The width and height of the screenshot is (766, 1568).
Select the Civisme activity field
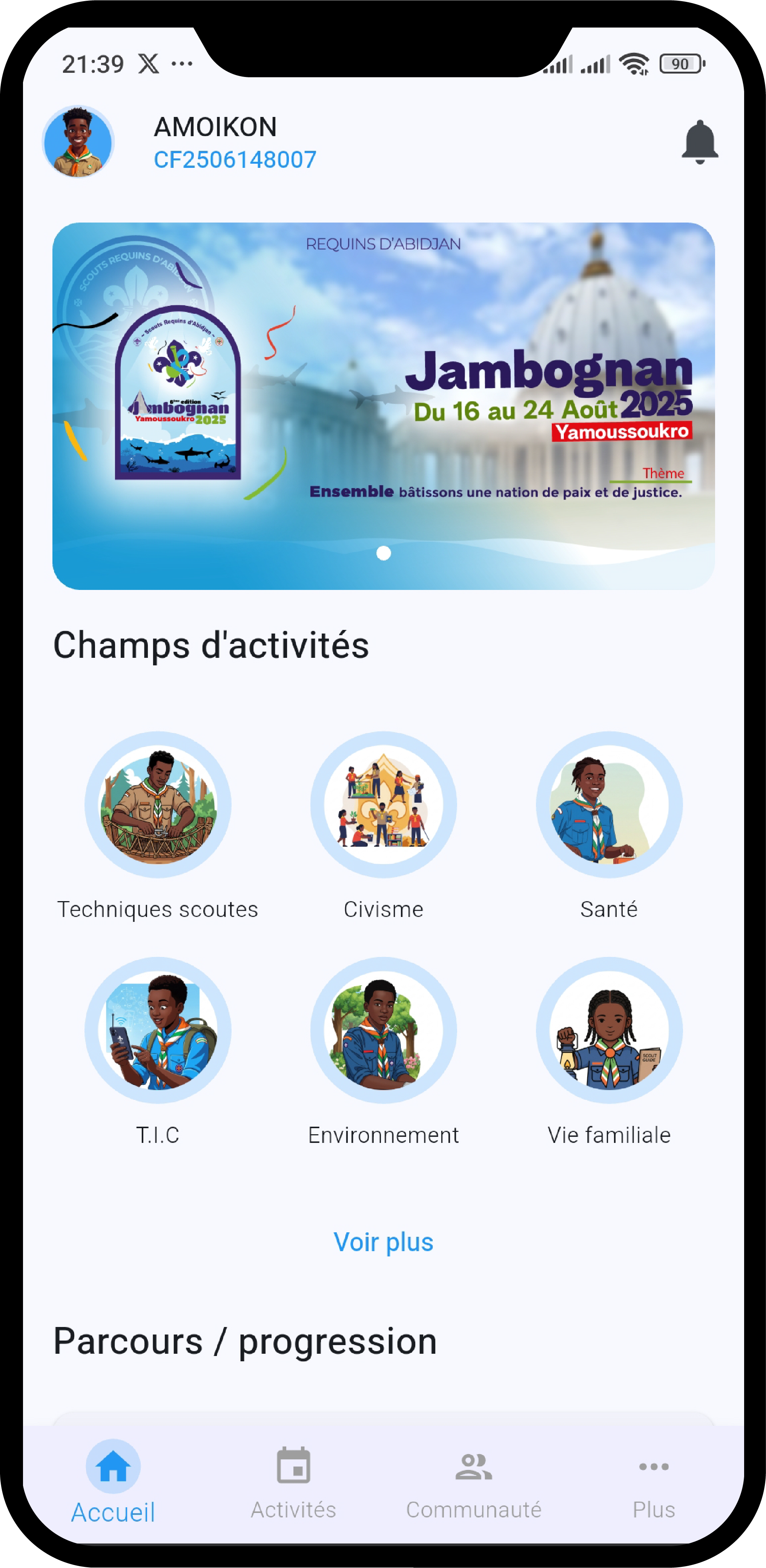point(383,805)
